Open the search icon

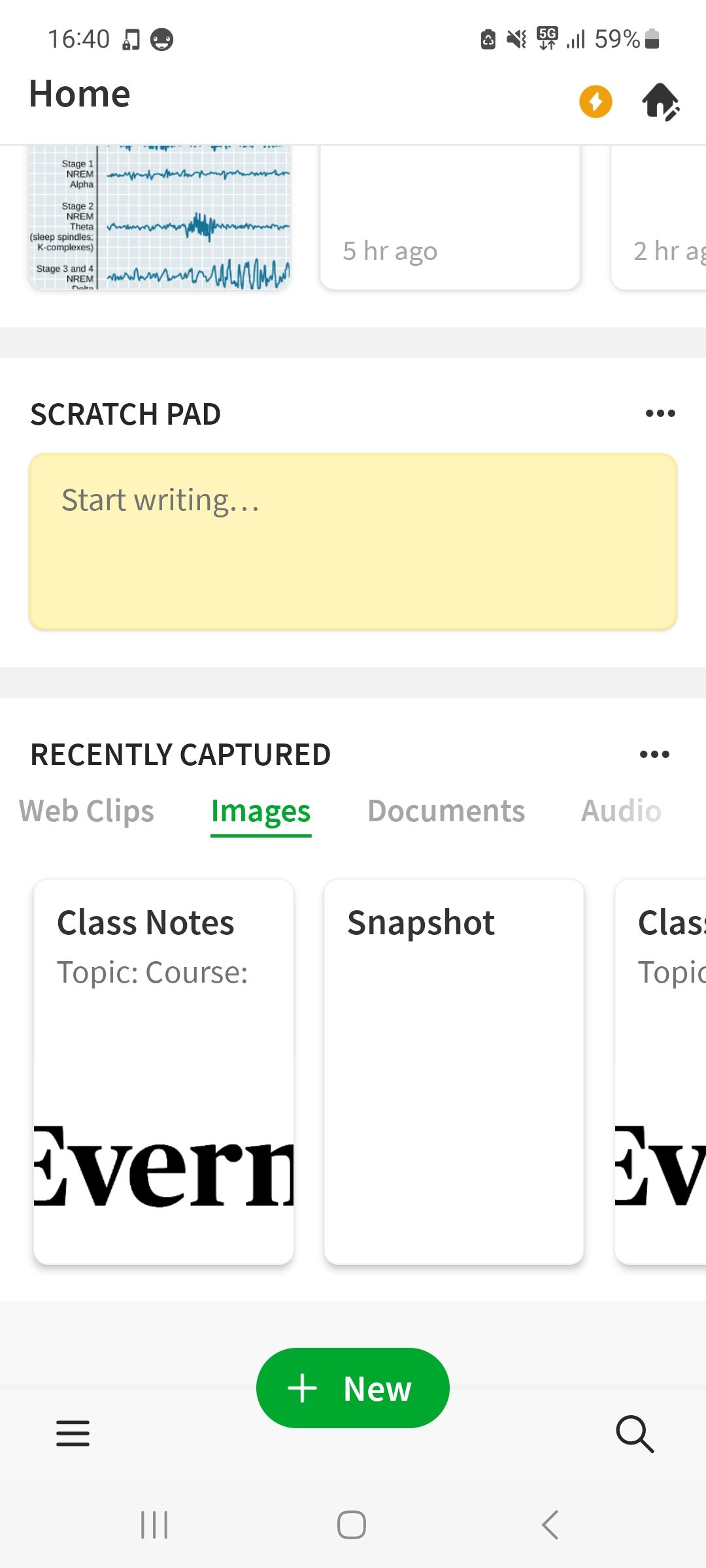(x=633, y=1433)
